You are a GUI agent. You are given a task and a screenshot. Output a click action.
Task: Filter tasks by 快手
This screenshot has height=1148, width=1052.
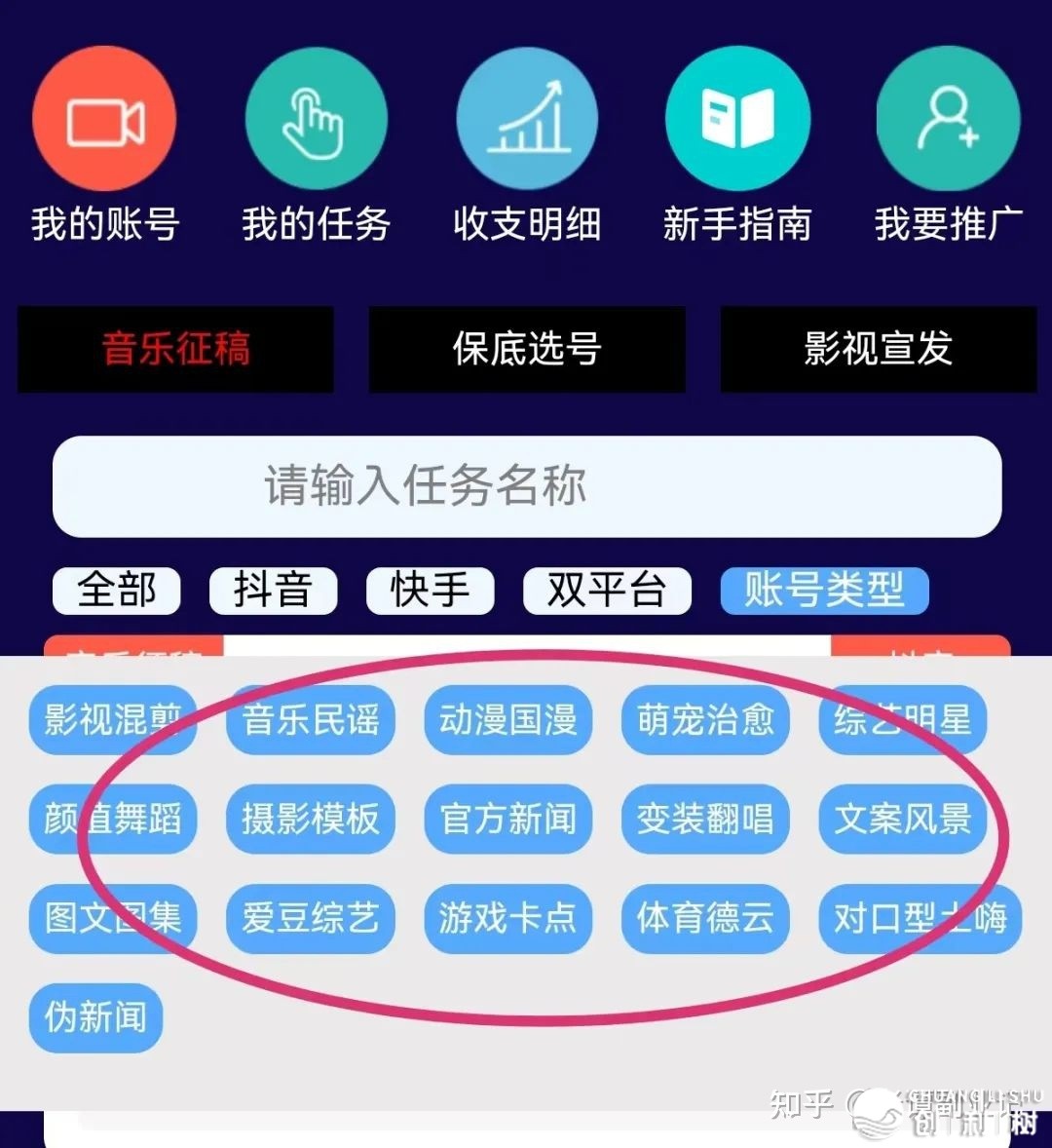pyautogui.click(x=430, y=591)
